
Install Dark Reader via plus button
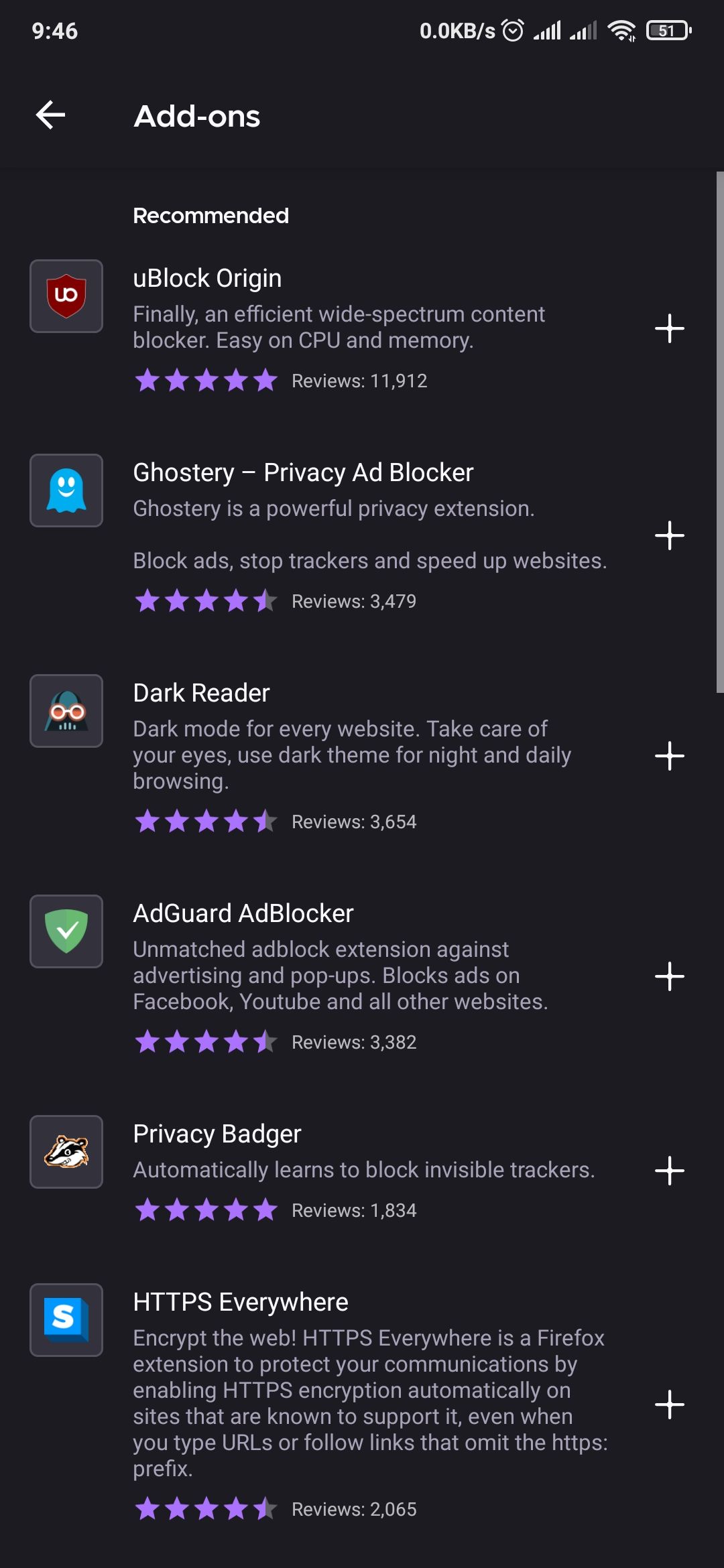(x=670, y=755)
